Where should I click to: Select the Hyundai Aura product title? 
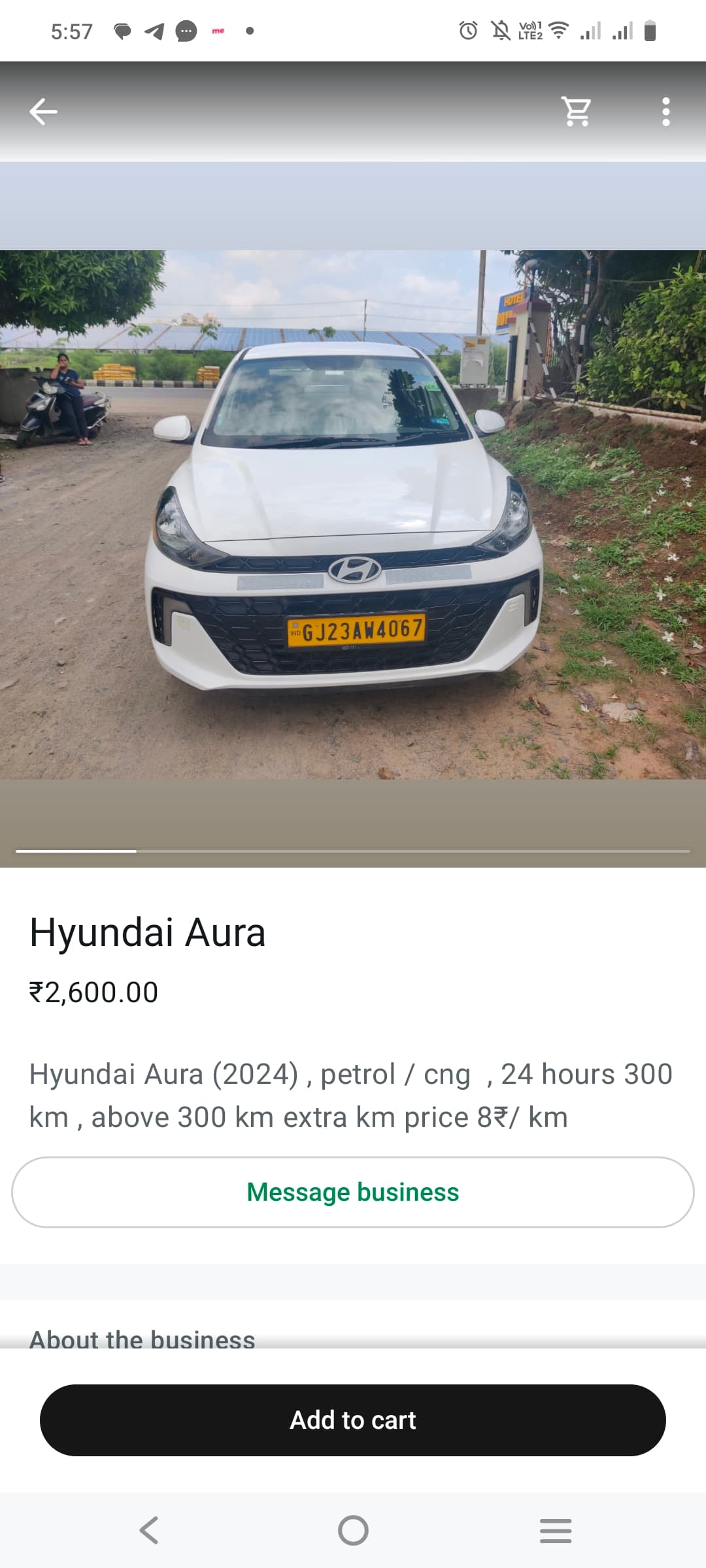click(x=148, y=932)
